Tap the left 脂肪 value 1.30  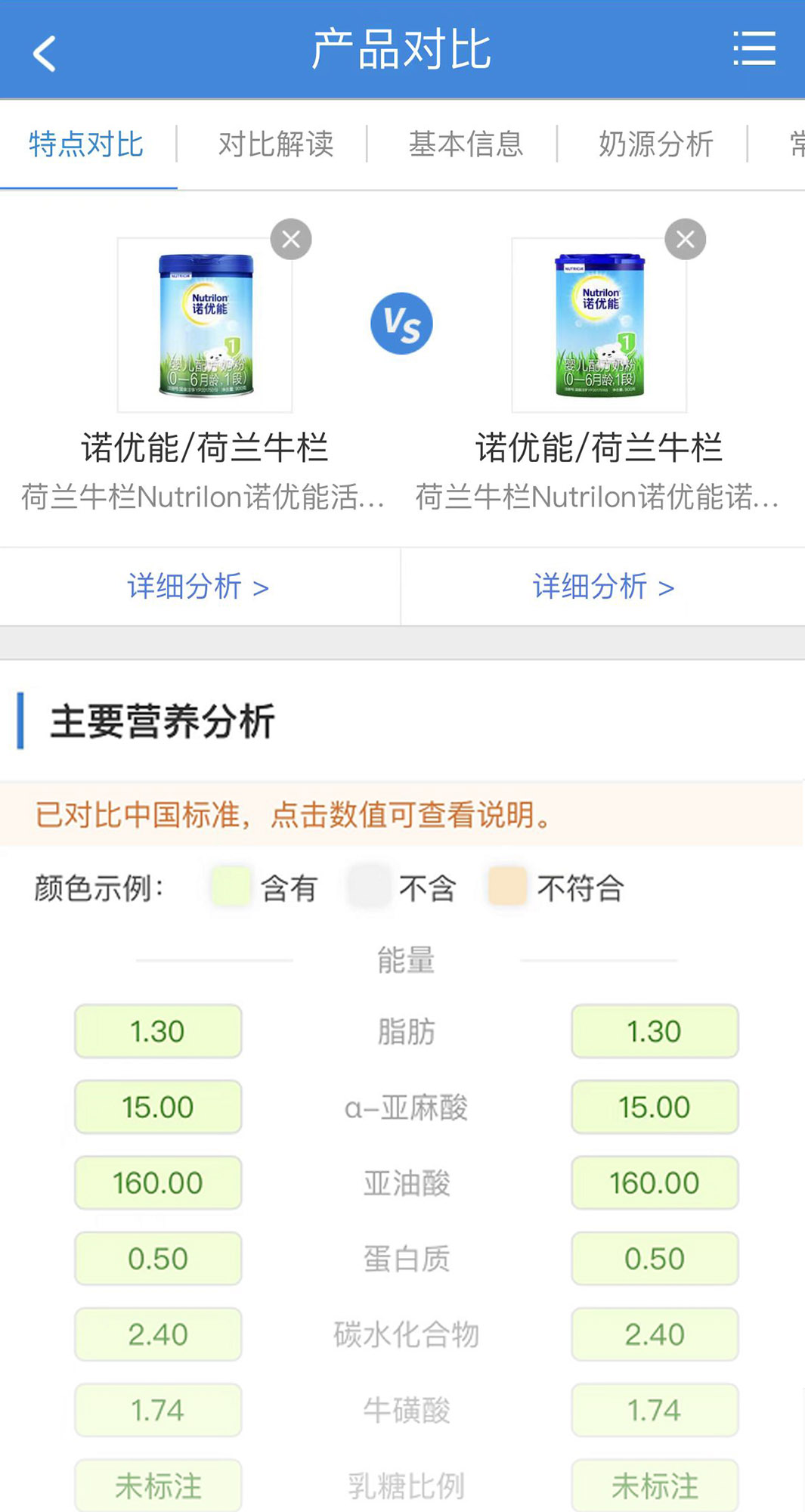point(158,1031)
